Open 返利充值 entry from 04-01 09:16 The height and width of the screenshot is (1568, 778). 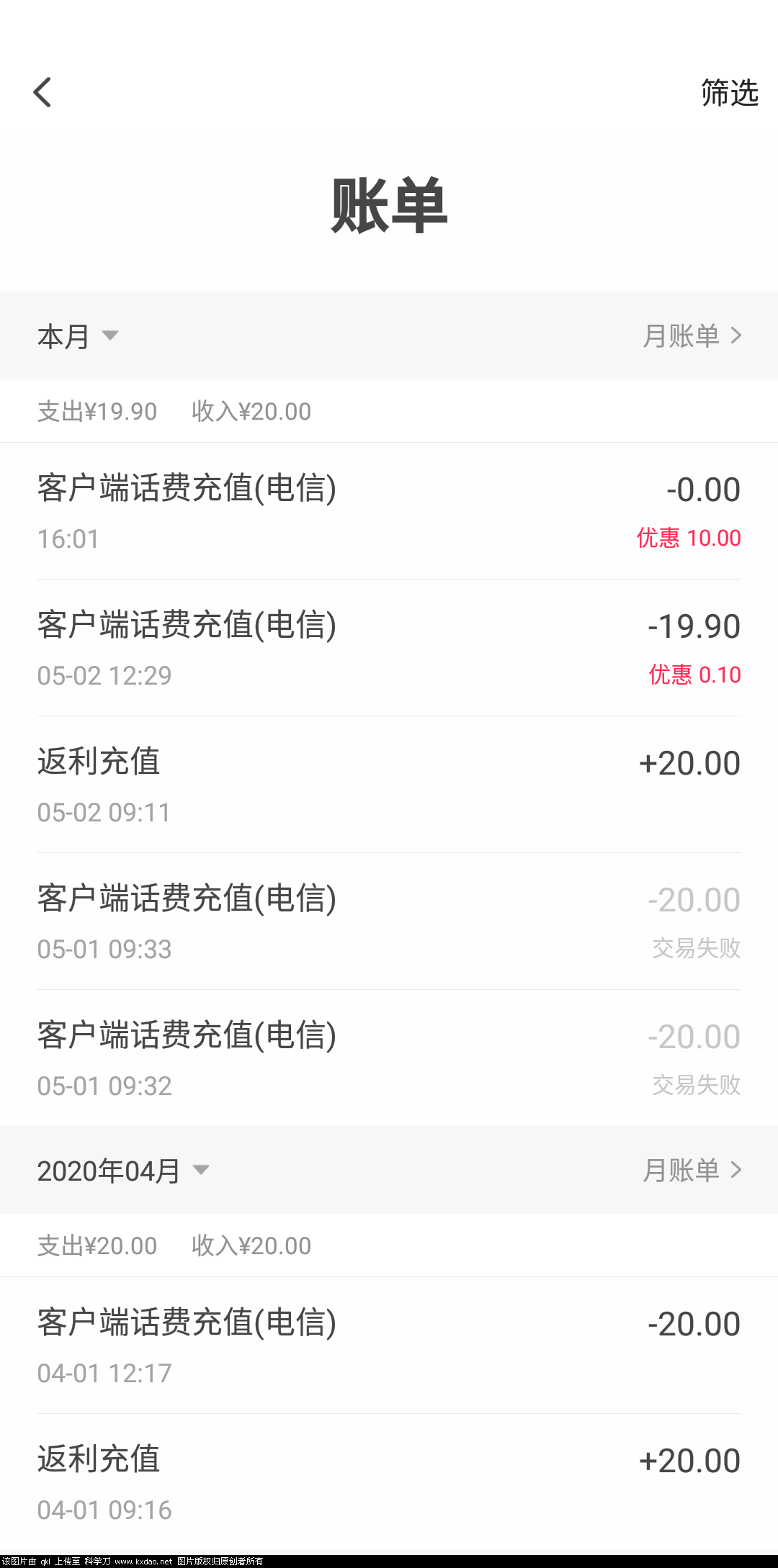coord(389,1482)
